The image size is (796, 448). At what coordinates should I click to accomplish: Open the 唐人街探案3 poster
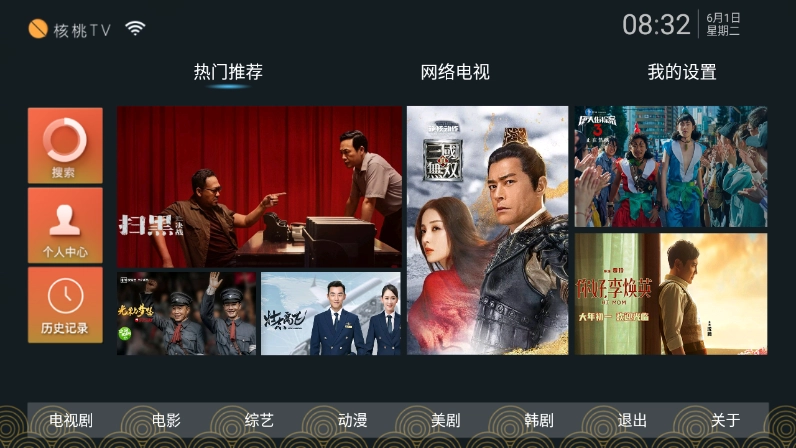tap(670, 166)
